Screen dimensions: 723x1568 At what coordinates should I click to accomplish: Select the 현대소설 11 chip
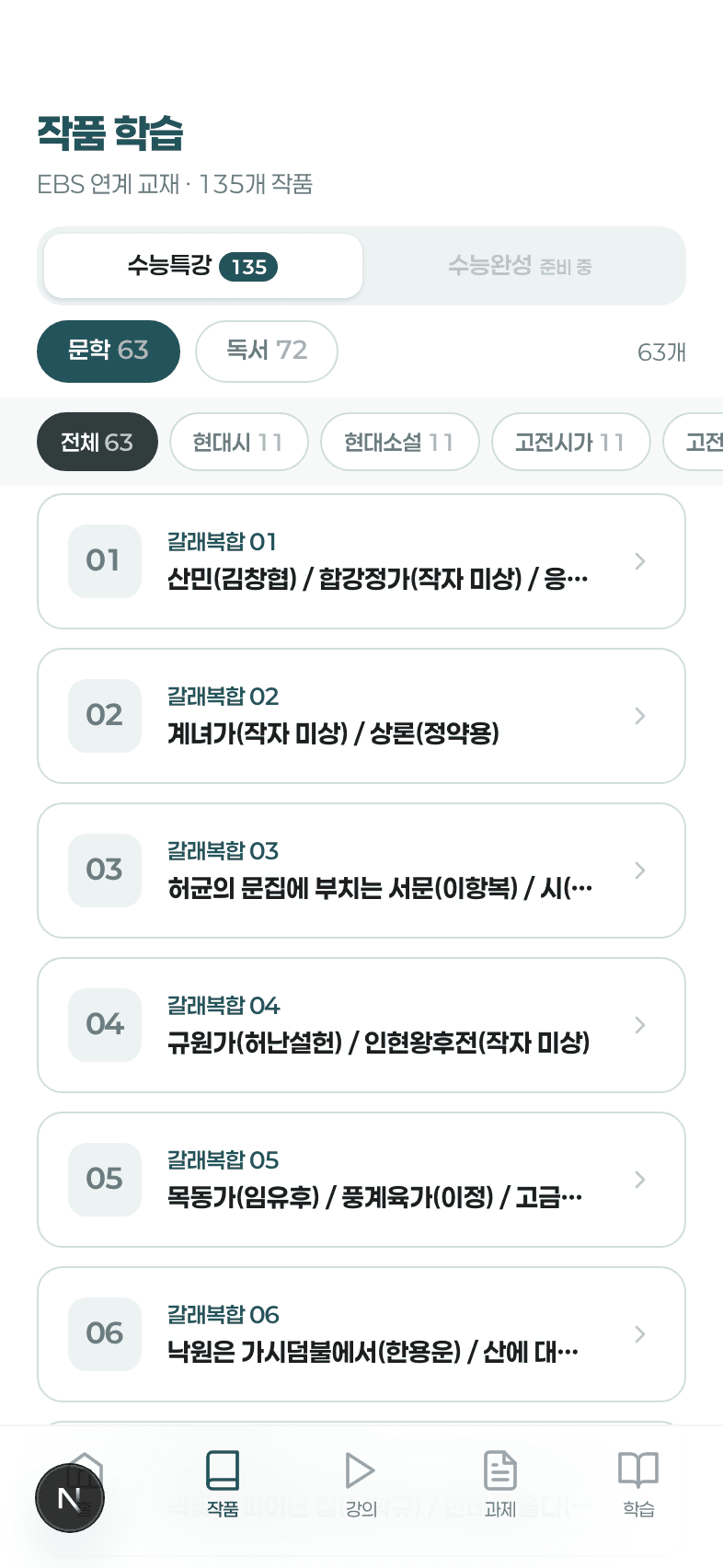pos(399,442)
